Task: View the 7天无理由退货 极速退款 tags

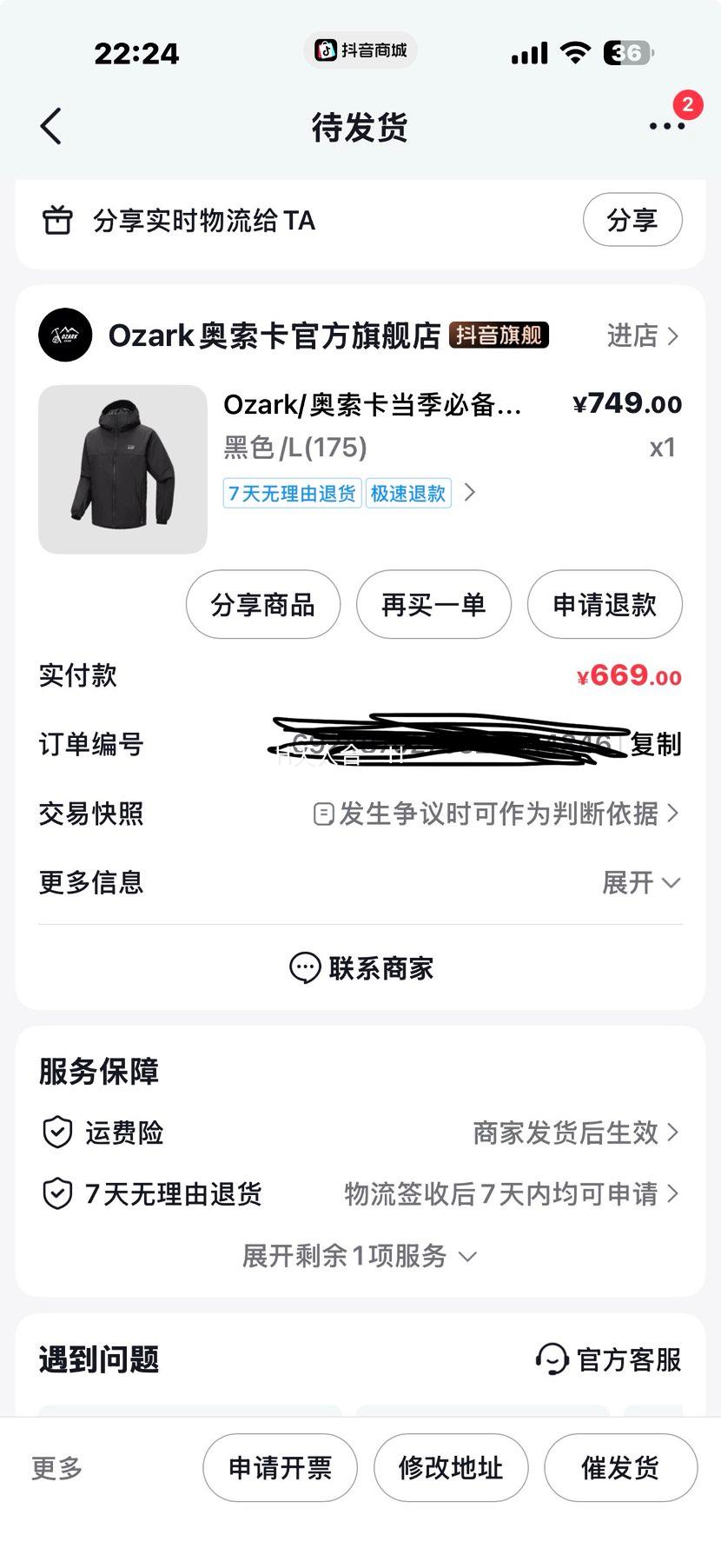Action: (x=347, y=493)
